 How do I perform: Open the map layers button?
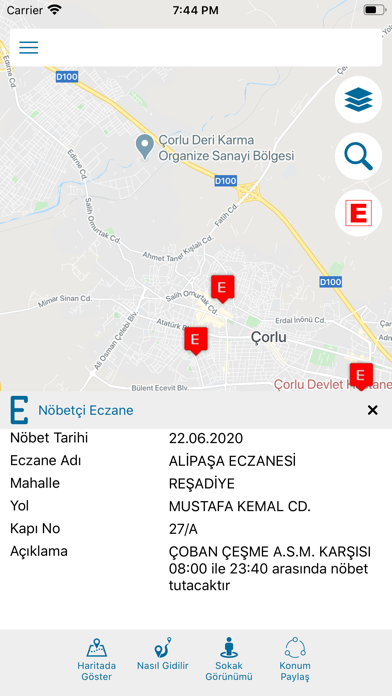click(358, 99)
